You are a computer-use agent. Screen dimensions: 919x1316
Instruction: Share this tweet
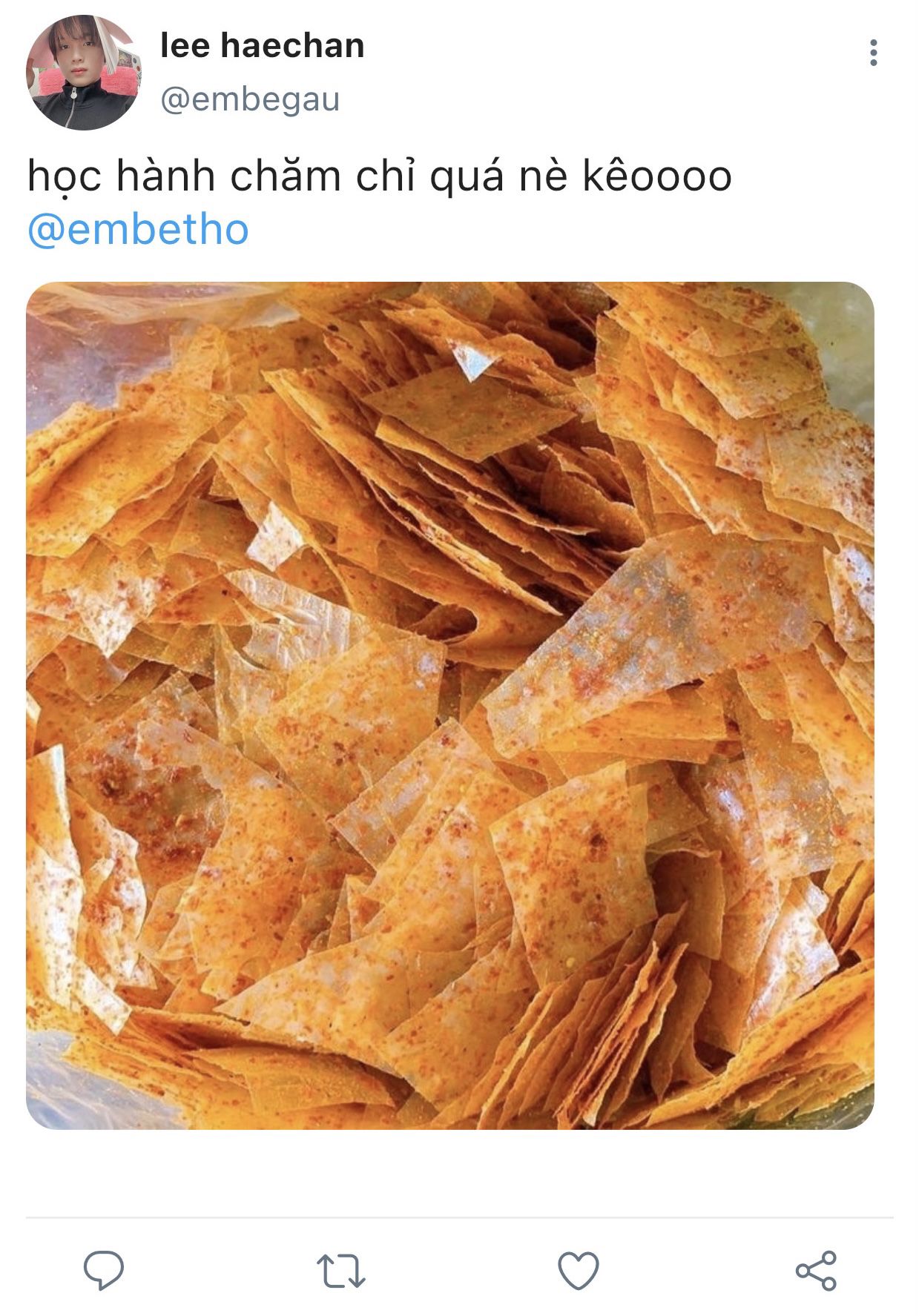(816, 1270)
